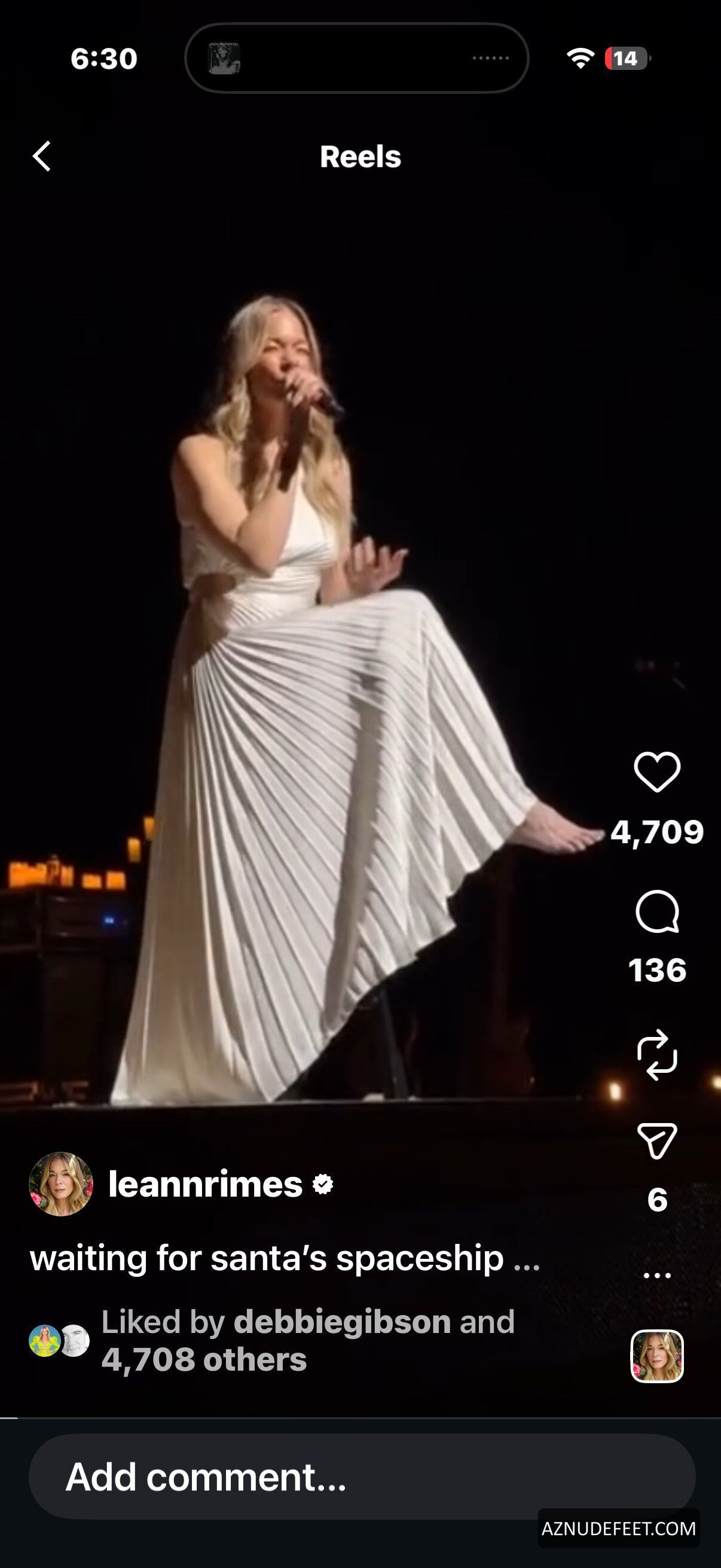The height and width of the screenshot is (1568, 721).
Task: View likes by debbiegibson and others
Action: pyautogui.click(x=307, y=1340)
